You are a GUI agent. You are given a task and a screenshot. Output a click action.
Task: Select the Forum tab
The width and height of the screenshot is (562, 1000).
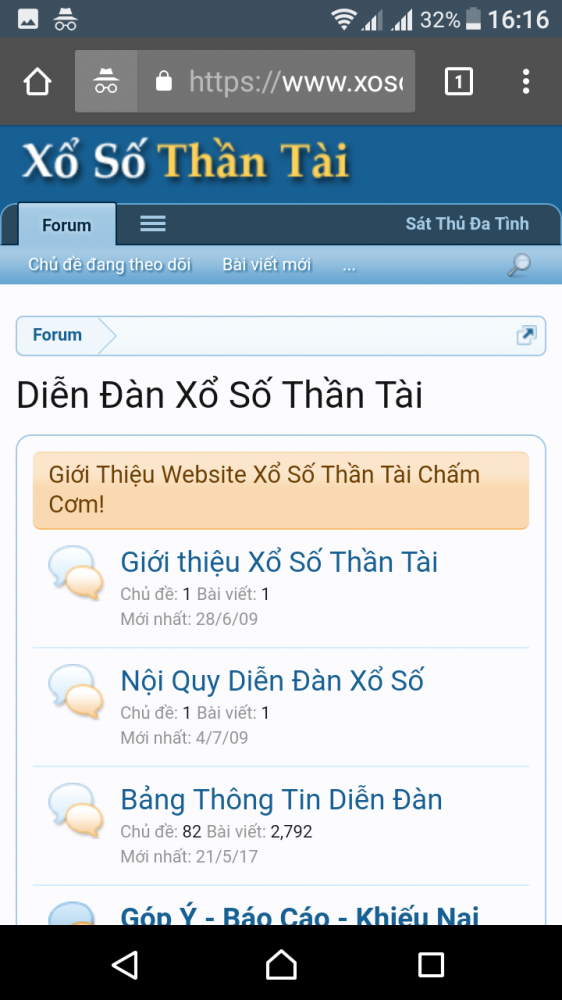(x=67, y=225)
